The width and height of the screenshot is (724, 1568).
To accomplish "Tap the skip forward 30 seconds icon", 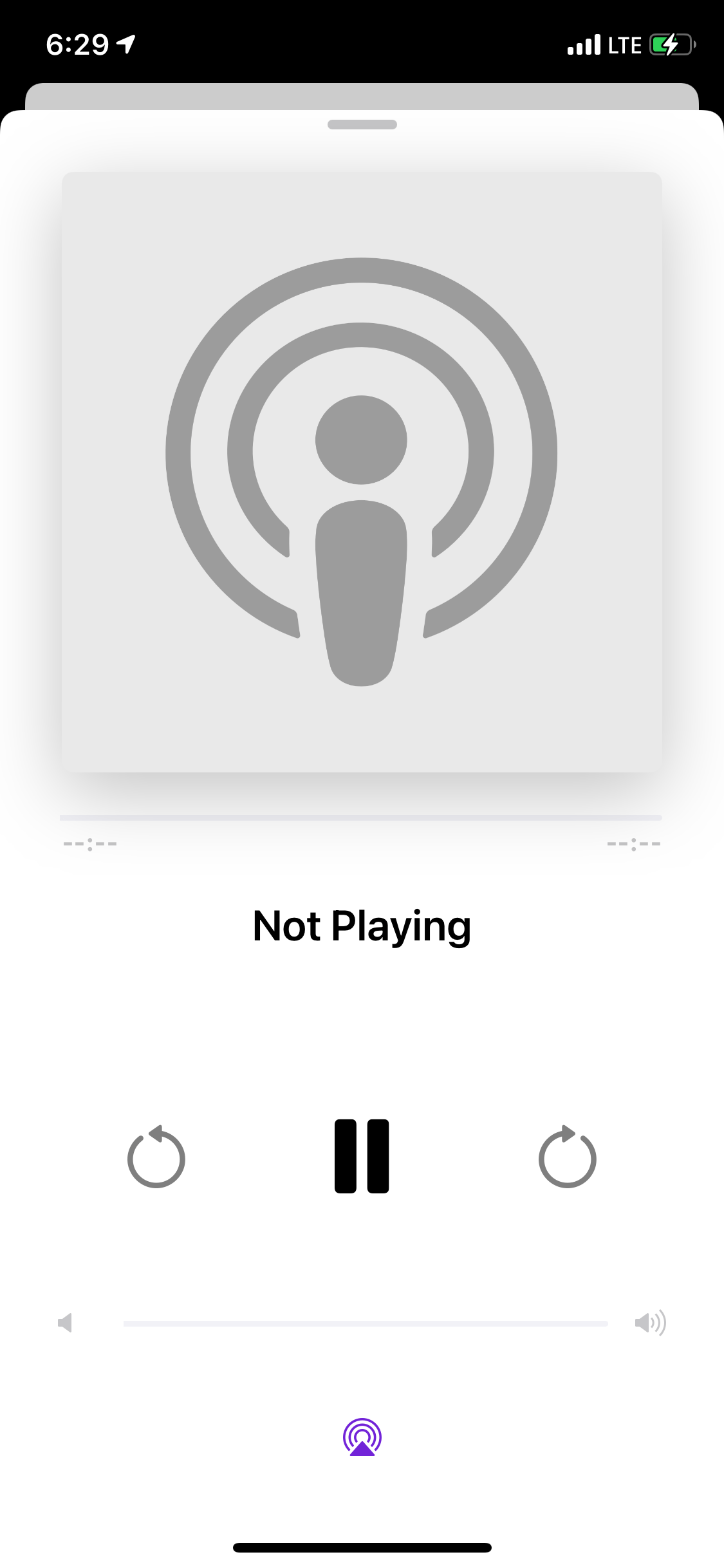I will [567, 1159].
